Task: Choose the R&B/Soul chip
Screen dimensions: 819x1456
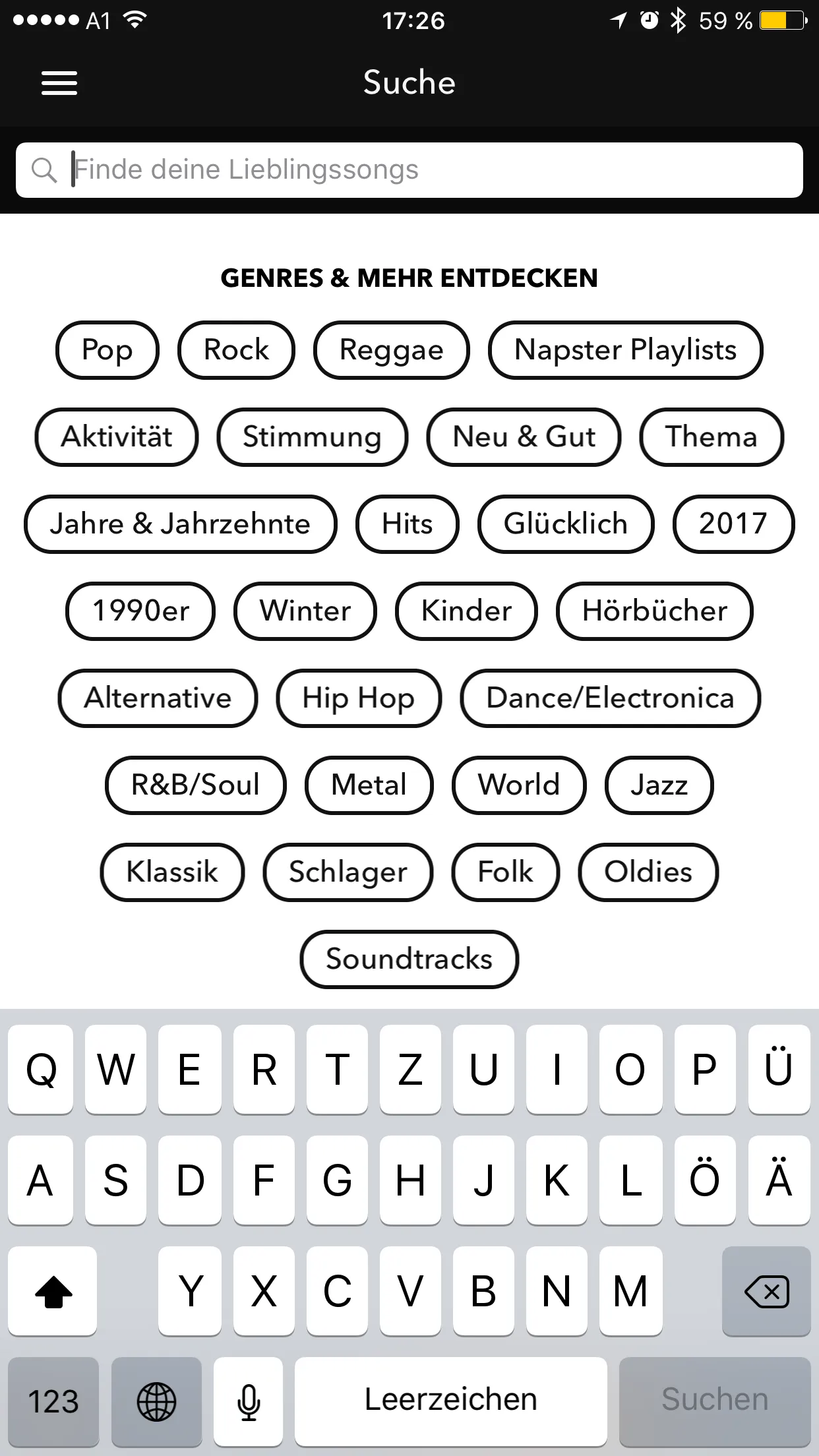Action: (196, 785)
